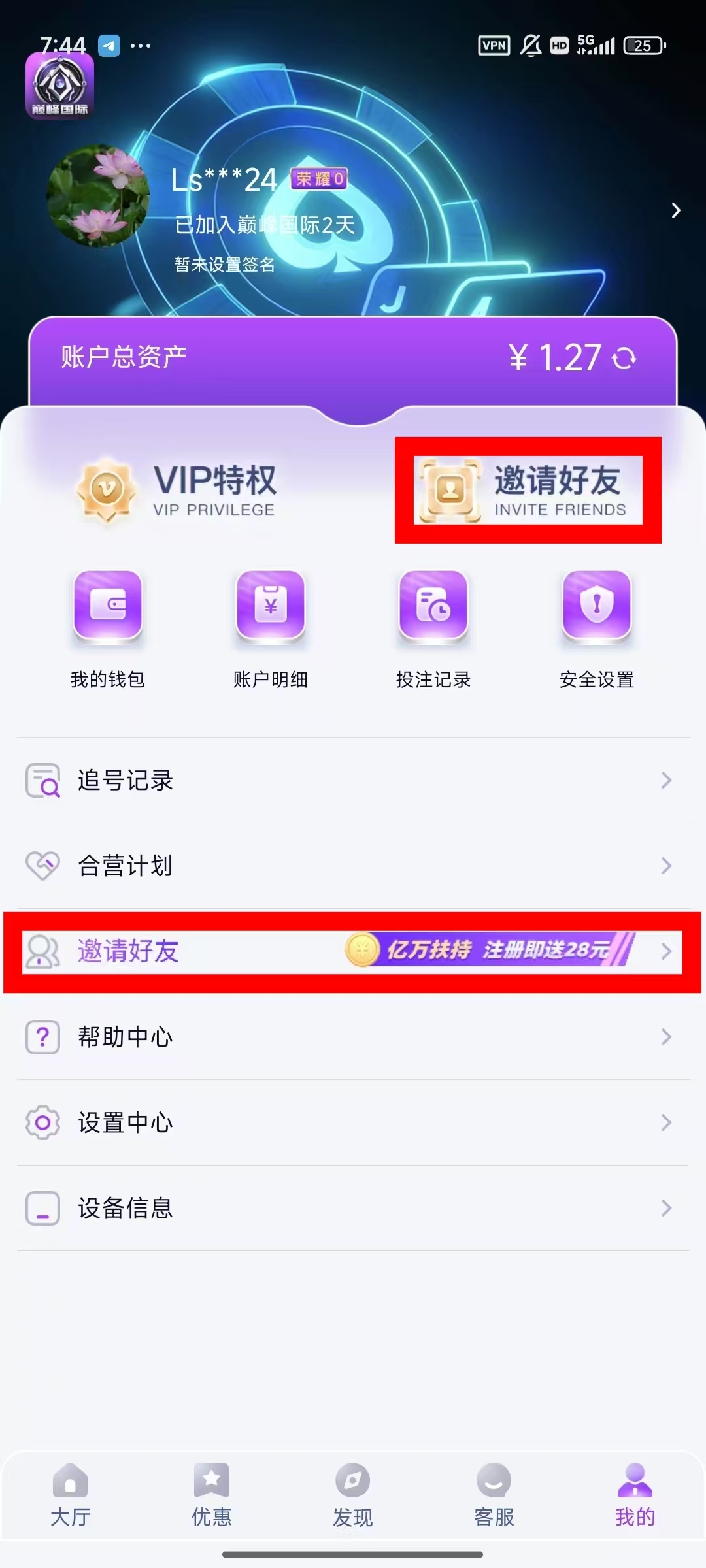
Task: Open 帮助中心
Action: click(353, 1037)
